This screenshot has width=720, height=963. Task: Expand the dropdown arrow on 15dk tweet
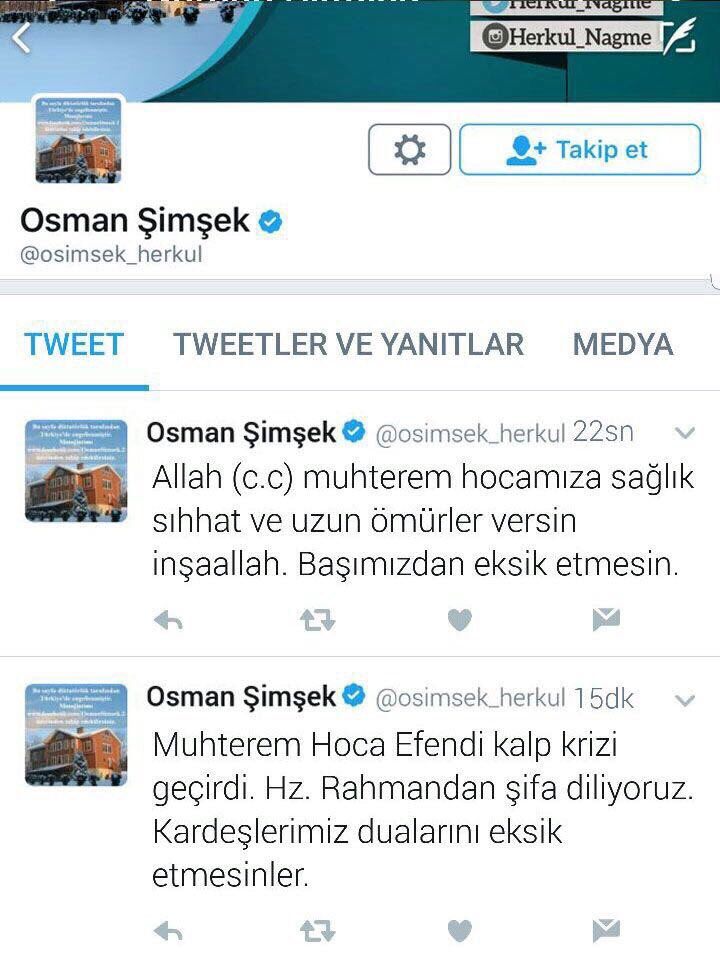[685, 700]
